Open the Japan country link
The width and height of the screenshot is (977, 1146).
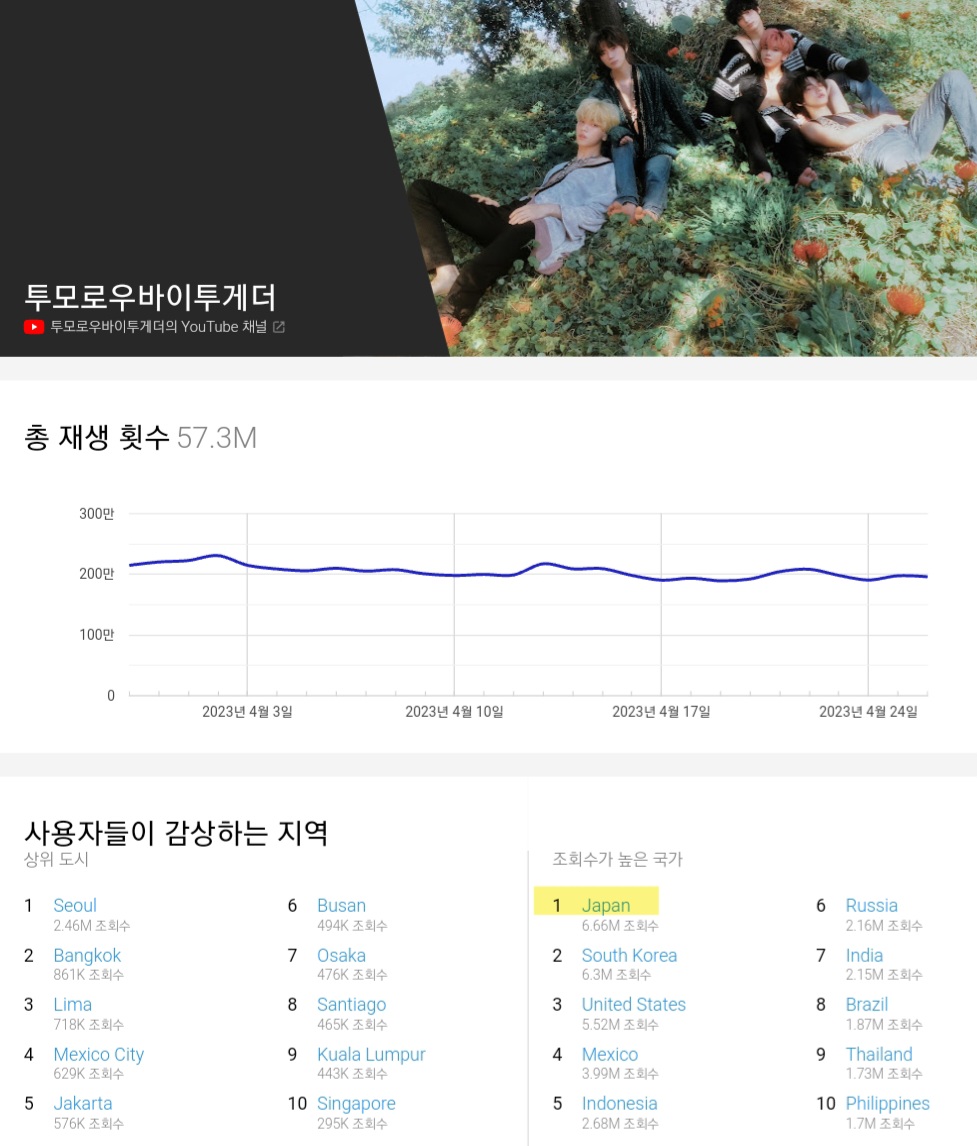pos(606,906)
